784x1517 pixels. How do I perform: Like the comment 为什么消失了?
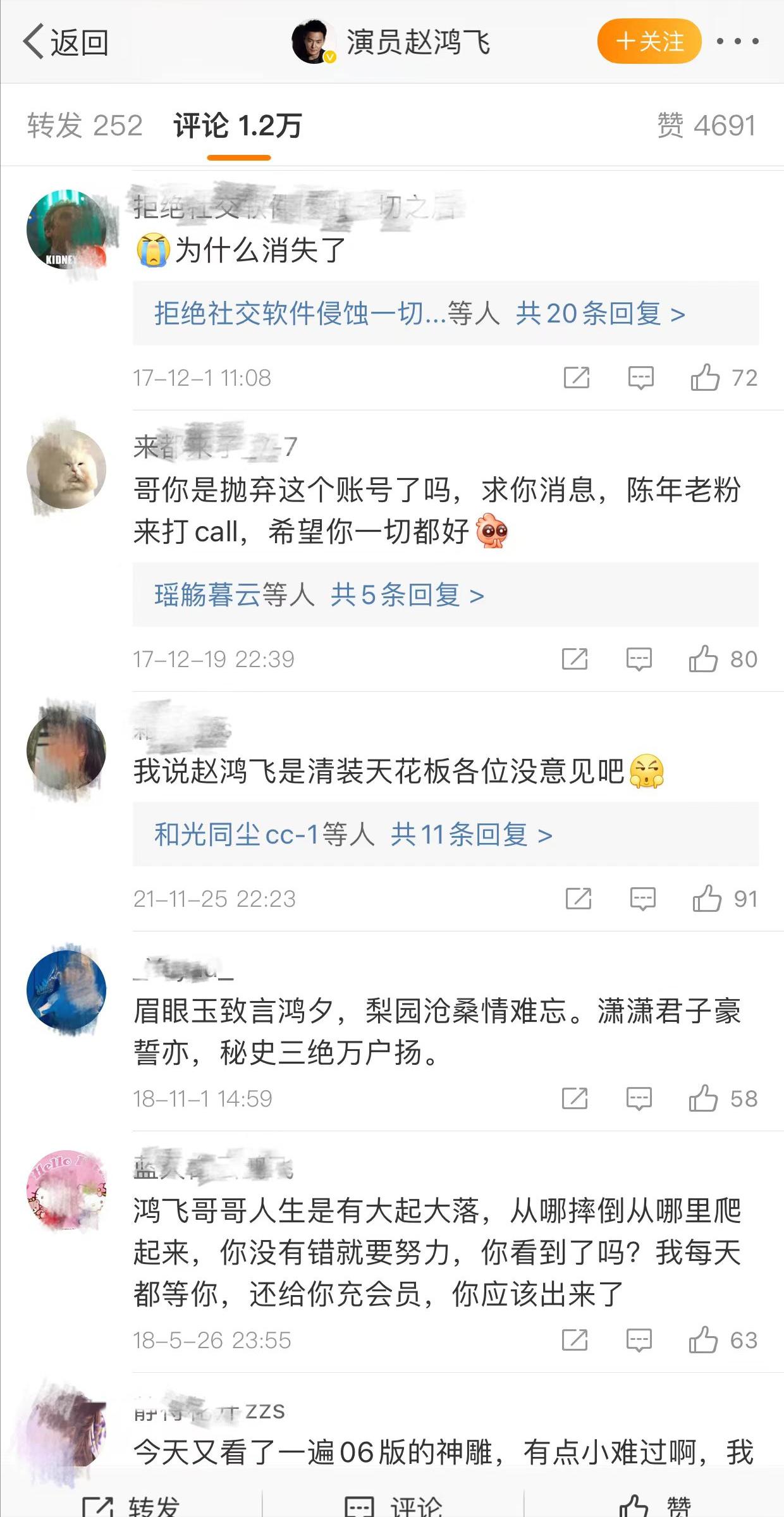point(705,378)
